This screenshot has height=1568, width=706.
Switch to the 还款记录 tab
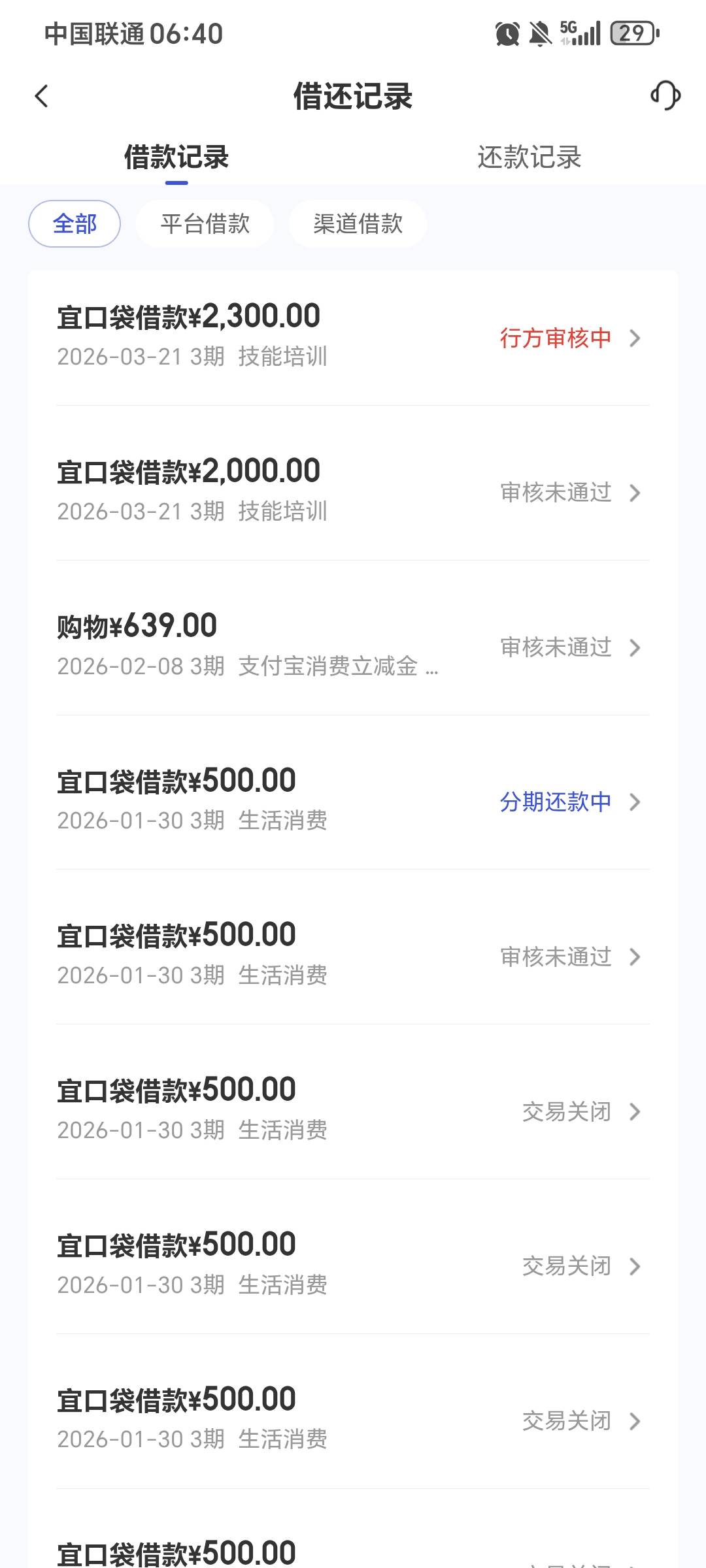tap(529, 157)
